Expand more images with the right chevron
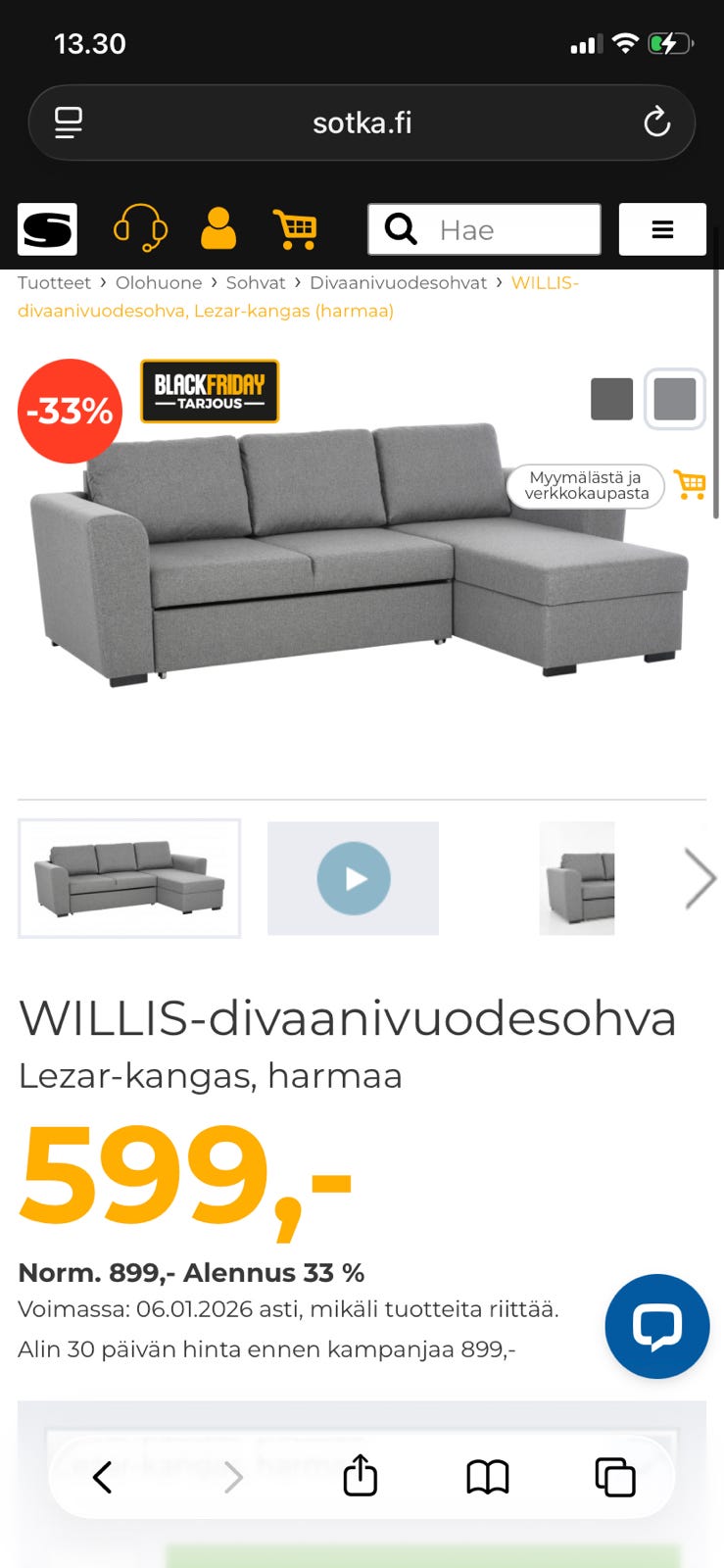Image resolution: width=724 pixels, height=1568 pixels. [700, 878]
